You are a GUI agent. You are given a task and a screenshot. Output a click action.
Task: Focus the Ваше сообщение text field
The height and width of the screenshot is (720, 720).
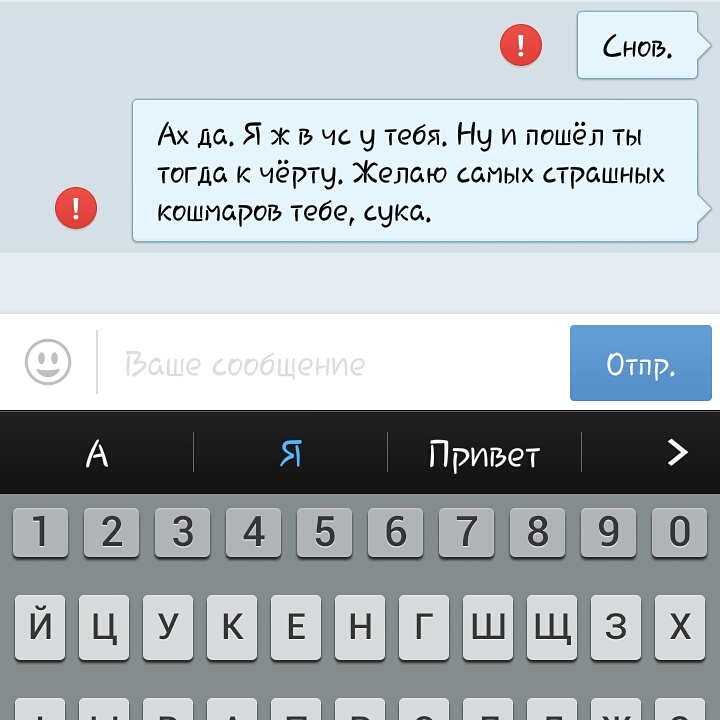pos(330,364)
